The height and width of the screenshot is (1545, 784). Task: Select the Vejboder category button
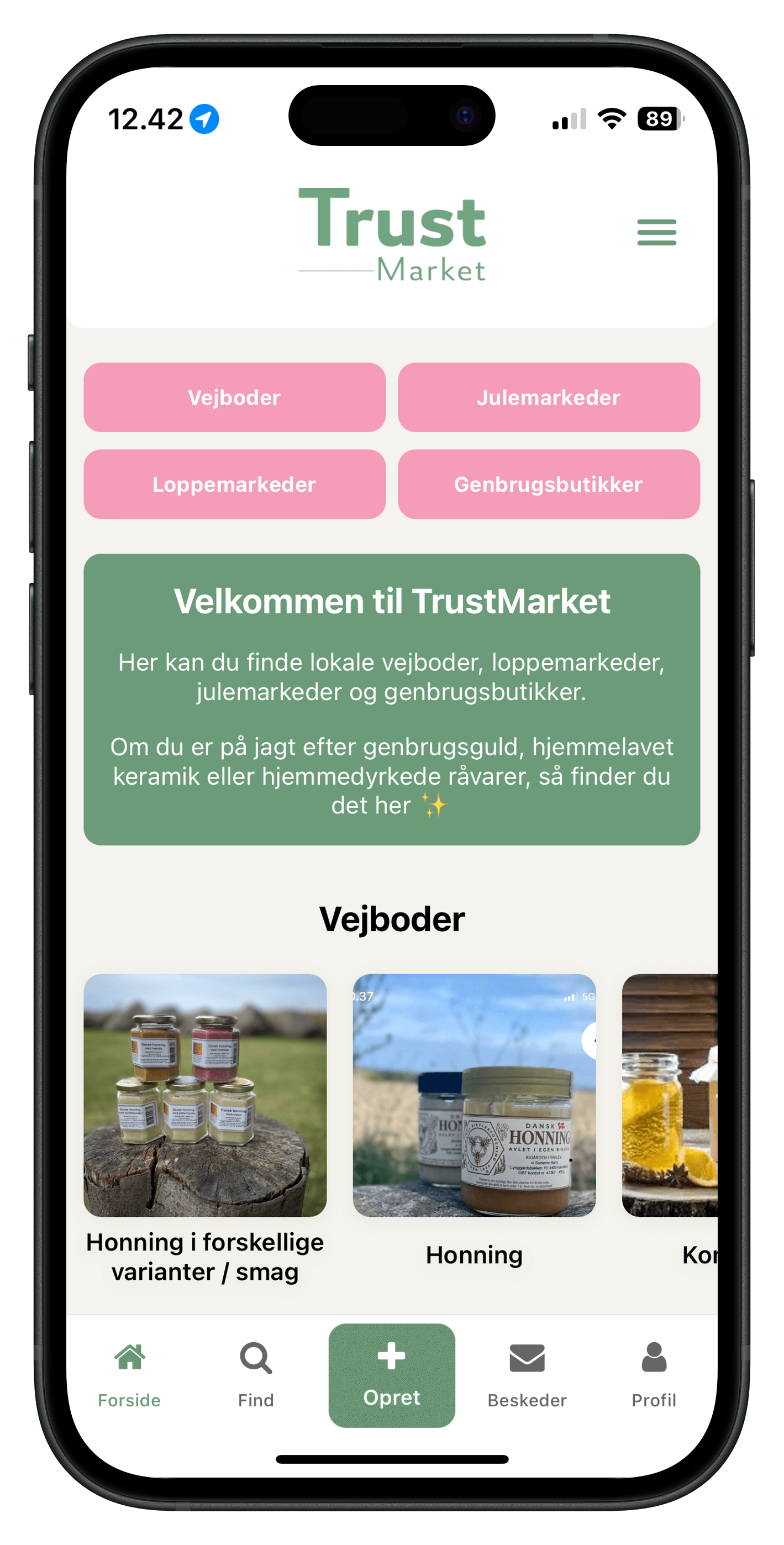[235, 397]
